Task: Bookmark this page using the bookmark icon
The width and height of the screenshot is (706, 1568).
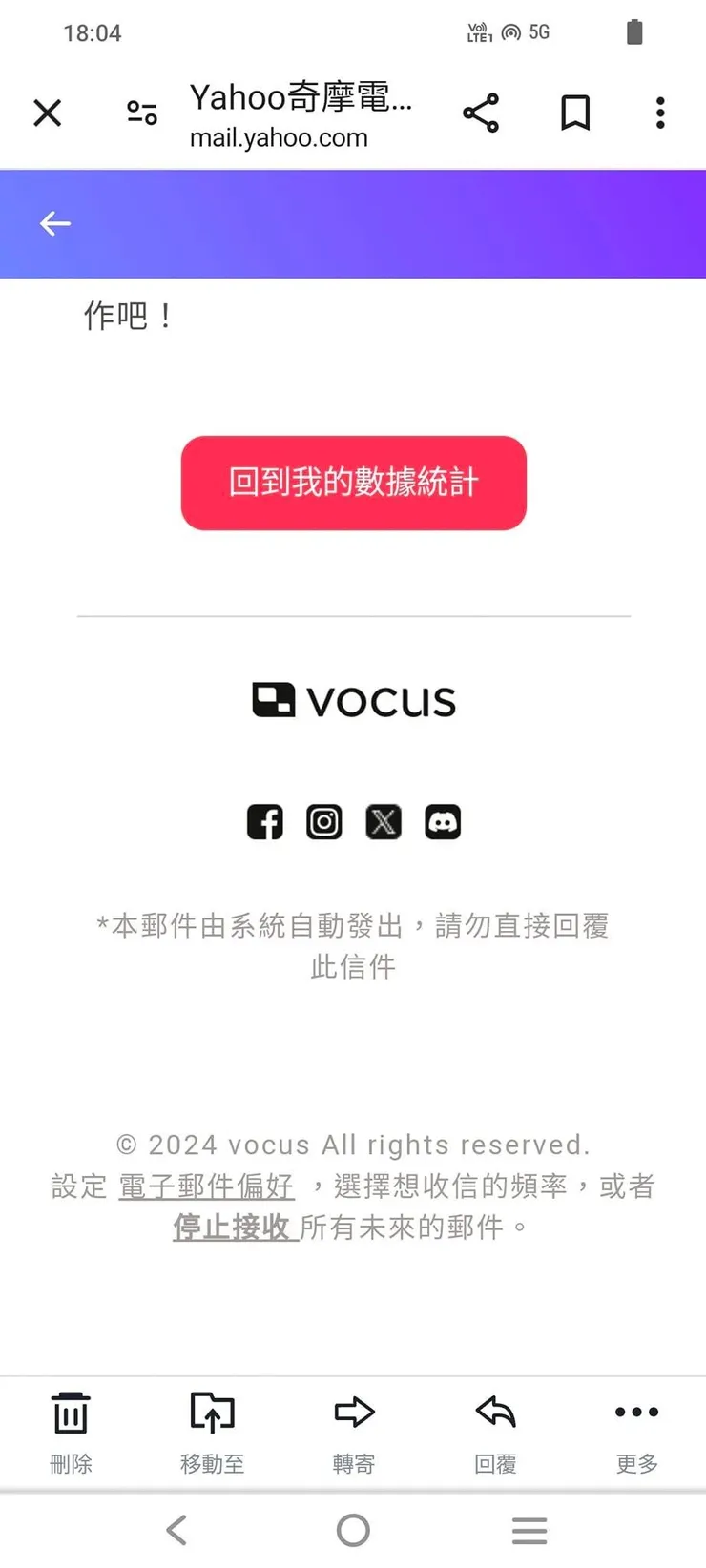Action: tap(574, 112)
